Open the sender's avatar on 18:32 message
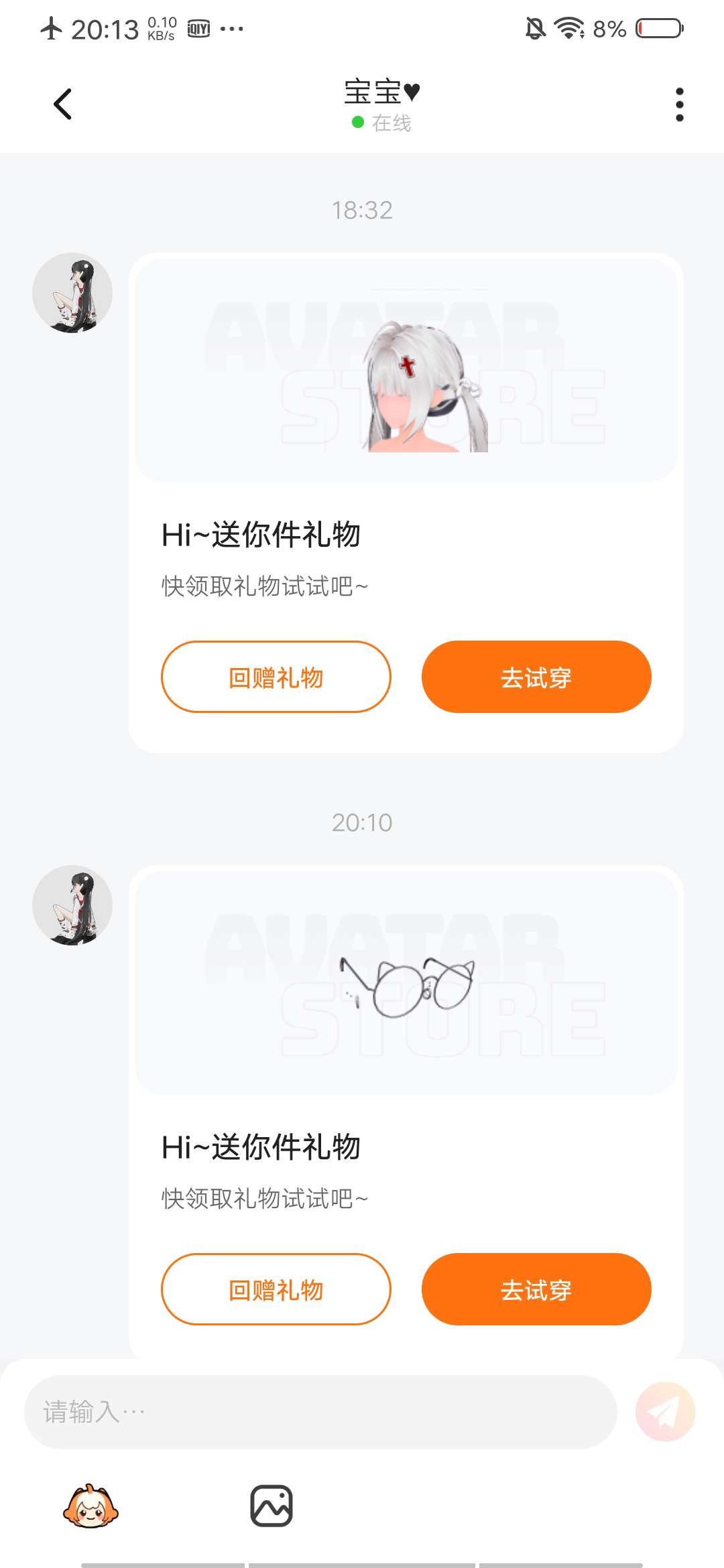Image resolution: width=724 pixels, height=1568 pixels. 72,293
